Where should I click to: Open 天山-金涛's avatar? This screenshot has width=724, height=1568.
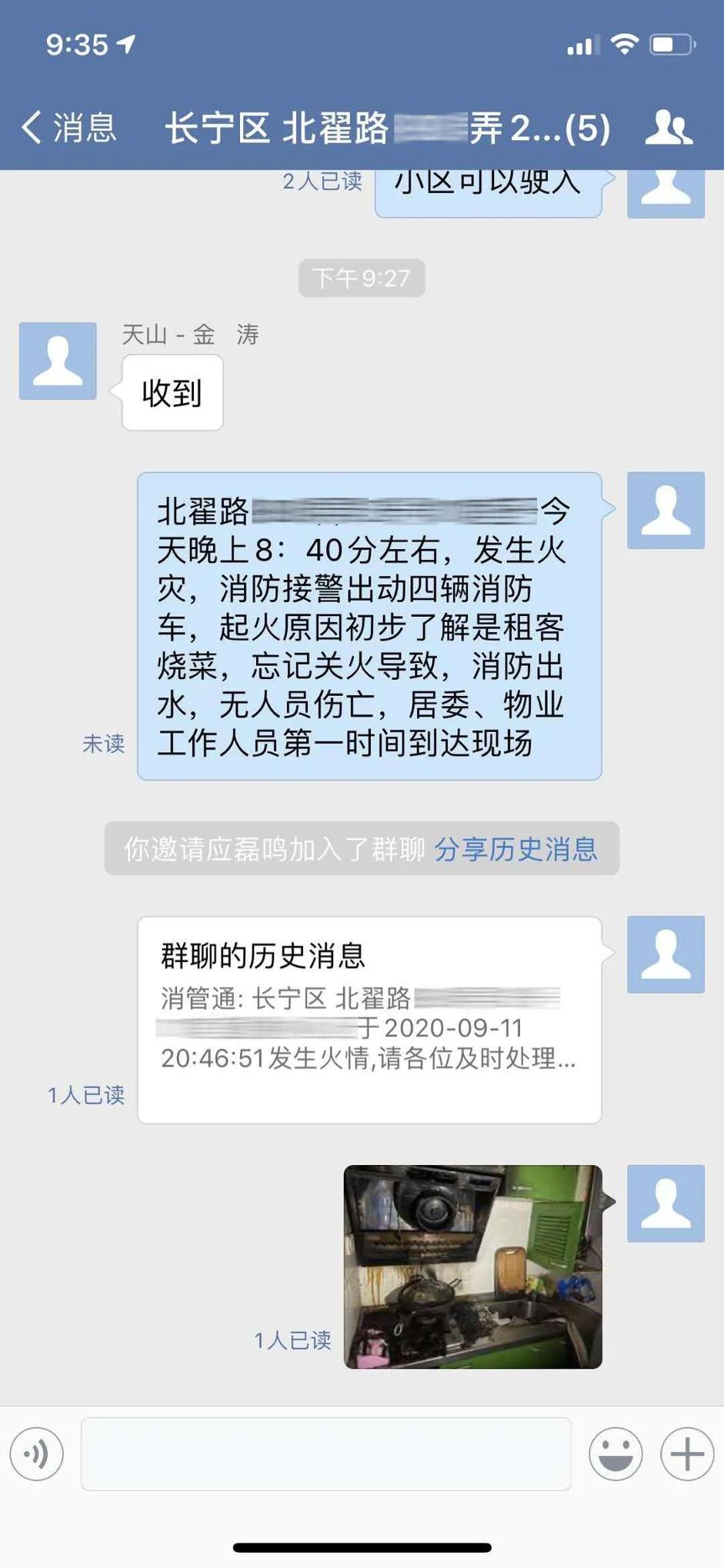(58, 361)
